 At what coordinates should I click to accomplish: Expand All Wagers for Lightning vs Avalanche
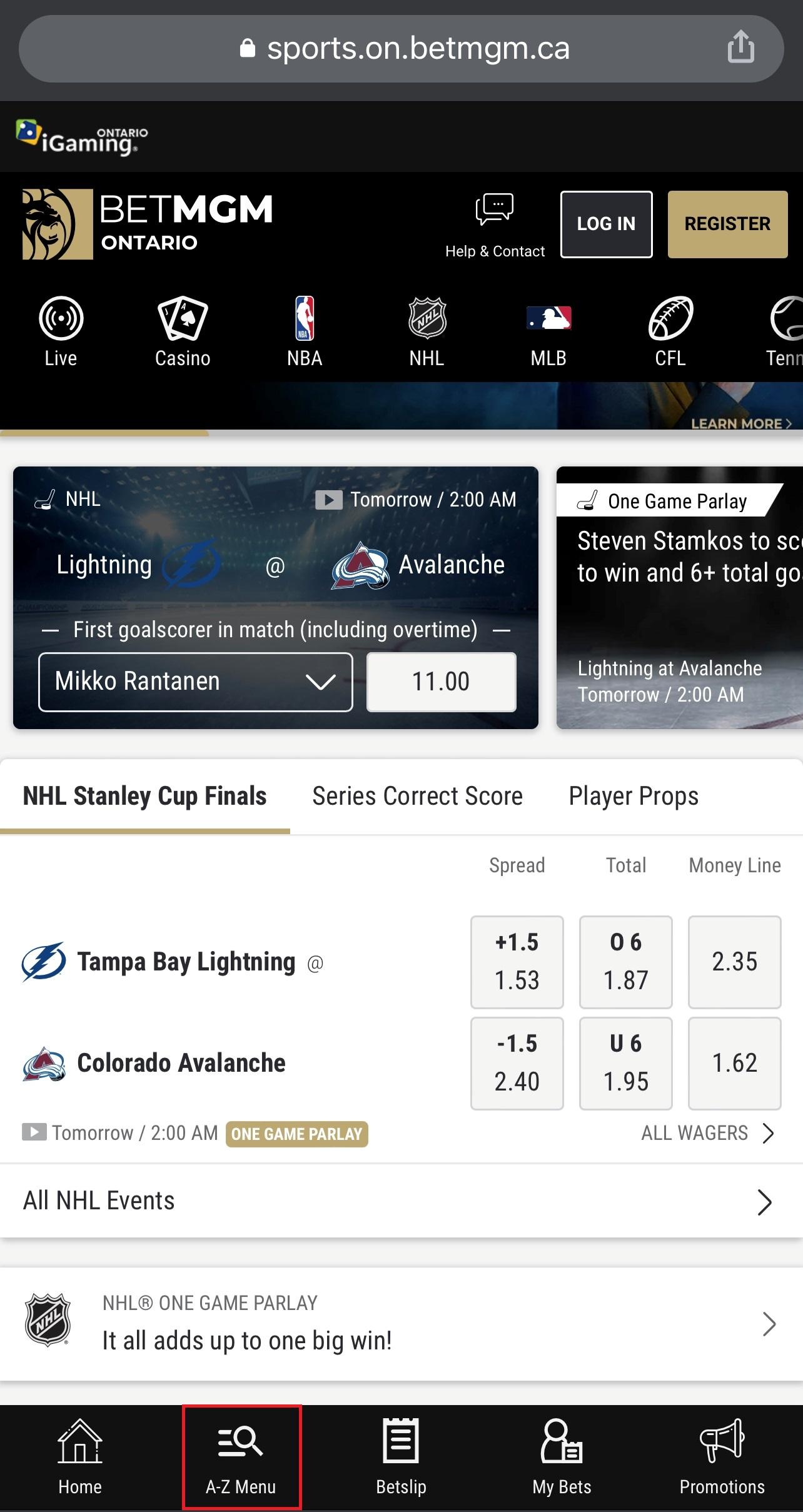point(707,1133)
